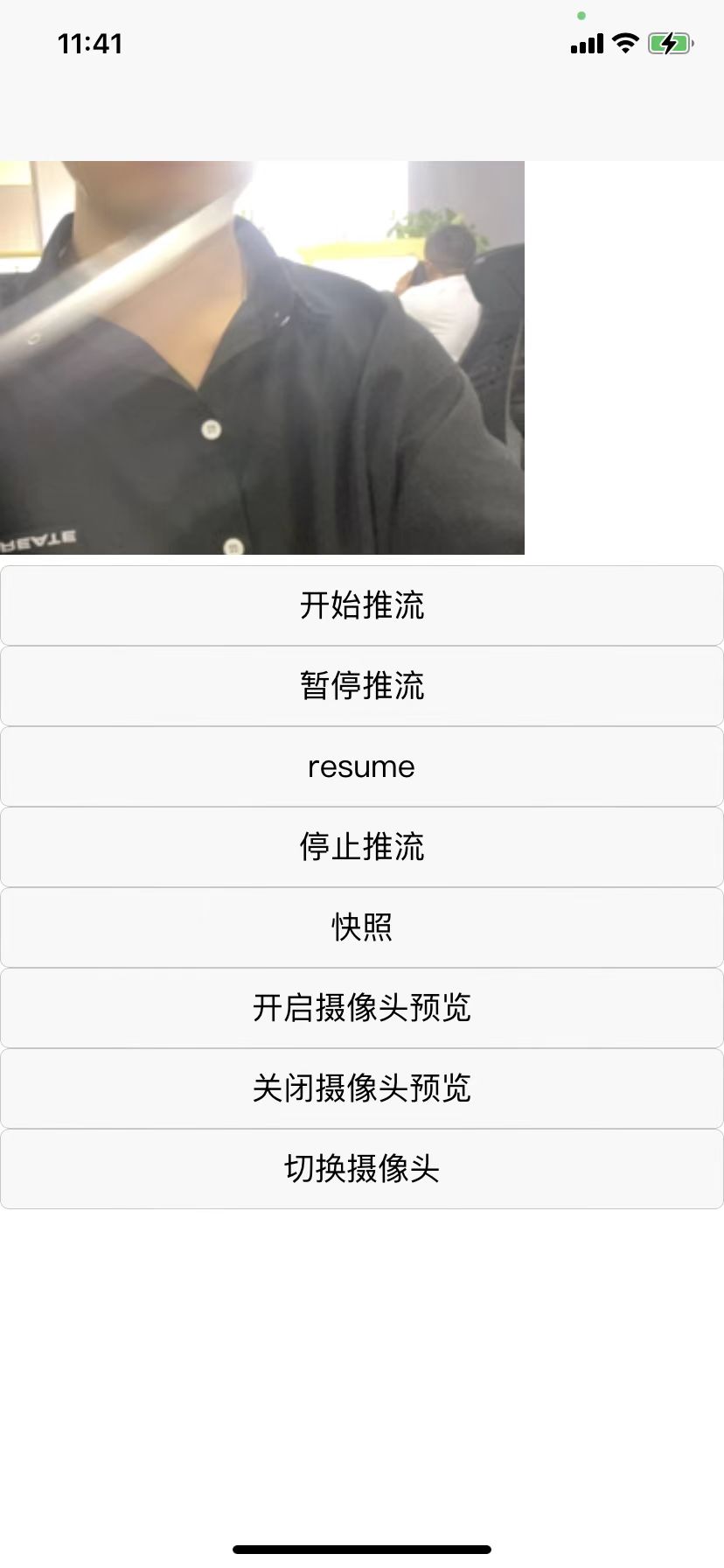Select the resume button
724x1568 pixels.
[362, 766]
